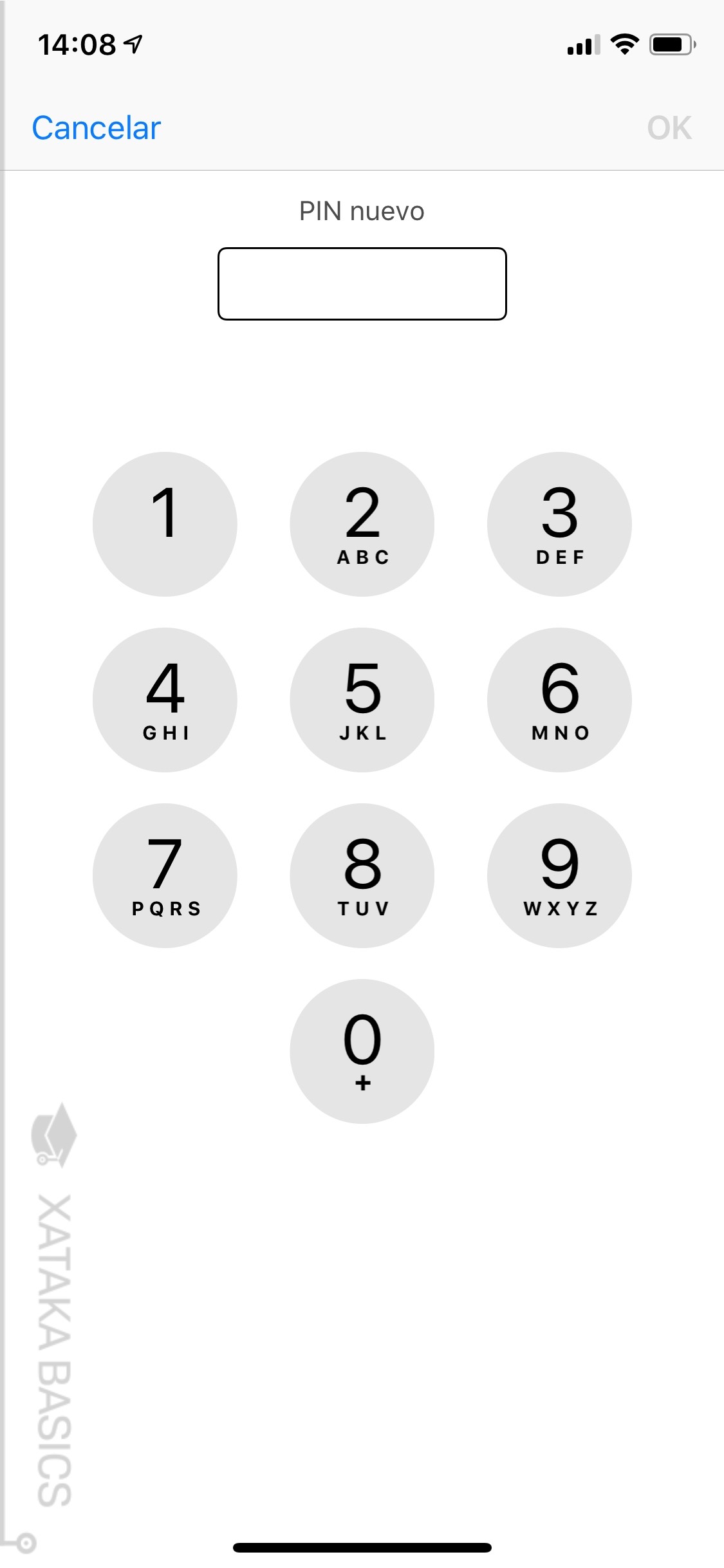Tap the cellular signal bars icon
Screen dimensions: 724x1568
(582, 44)
